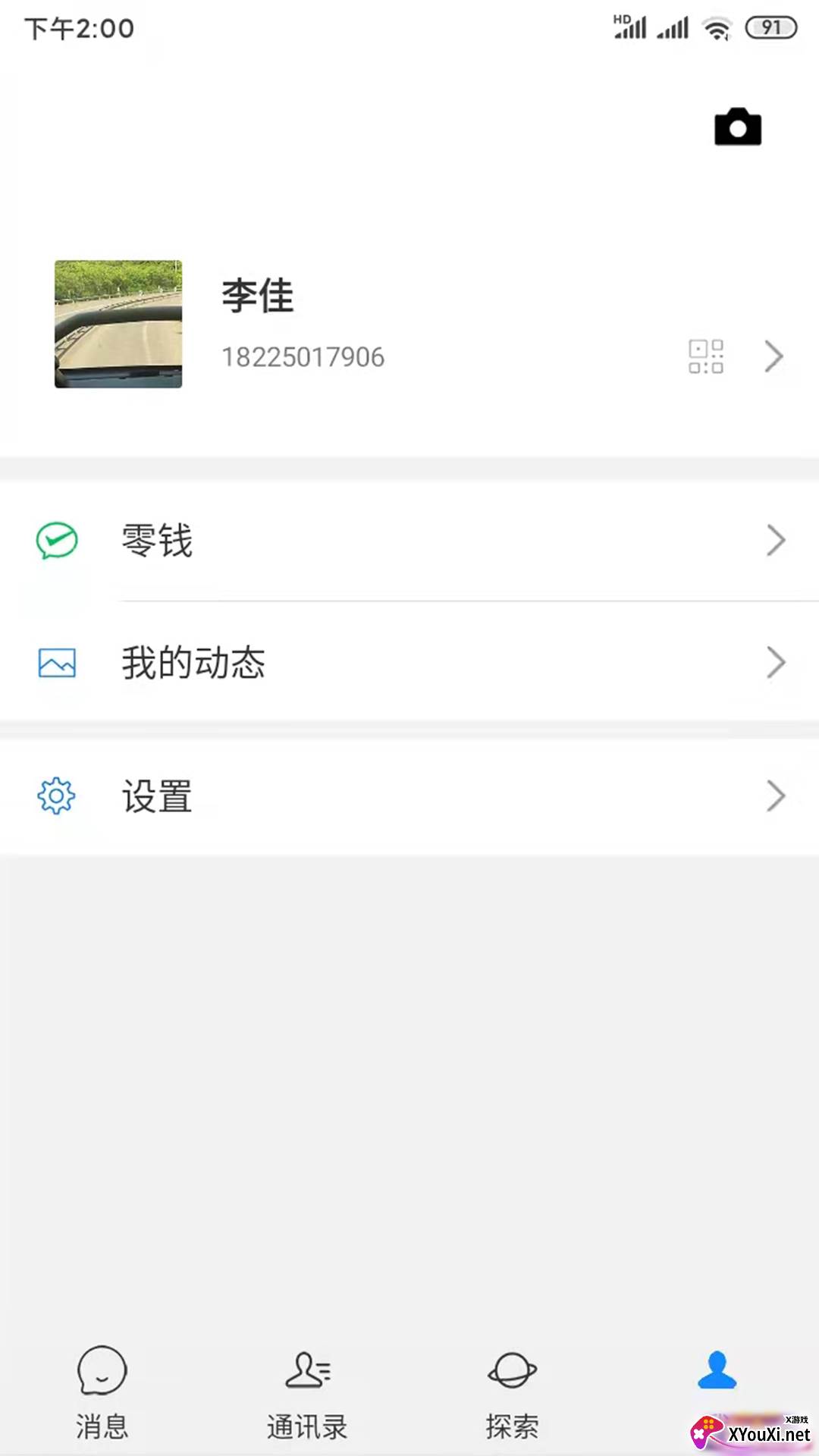The image size is (819, 1456).
Task: Open 设置 settings row
Action: pos(409,796)
